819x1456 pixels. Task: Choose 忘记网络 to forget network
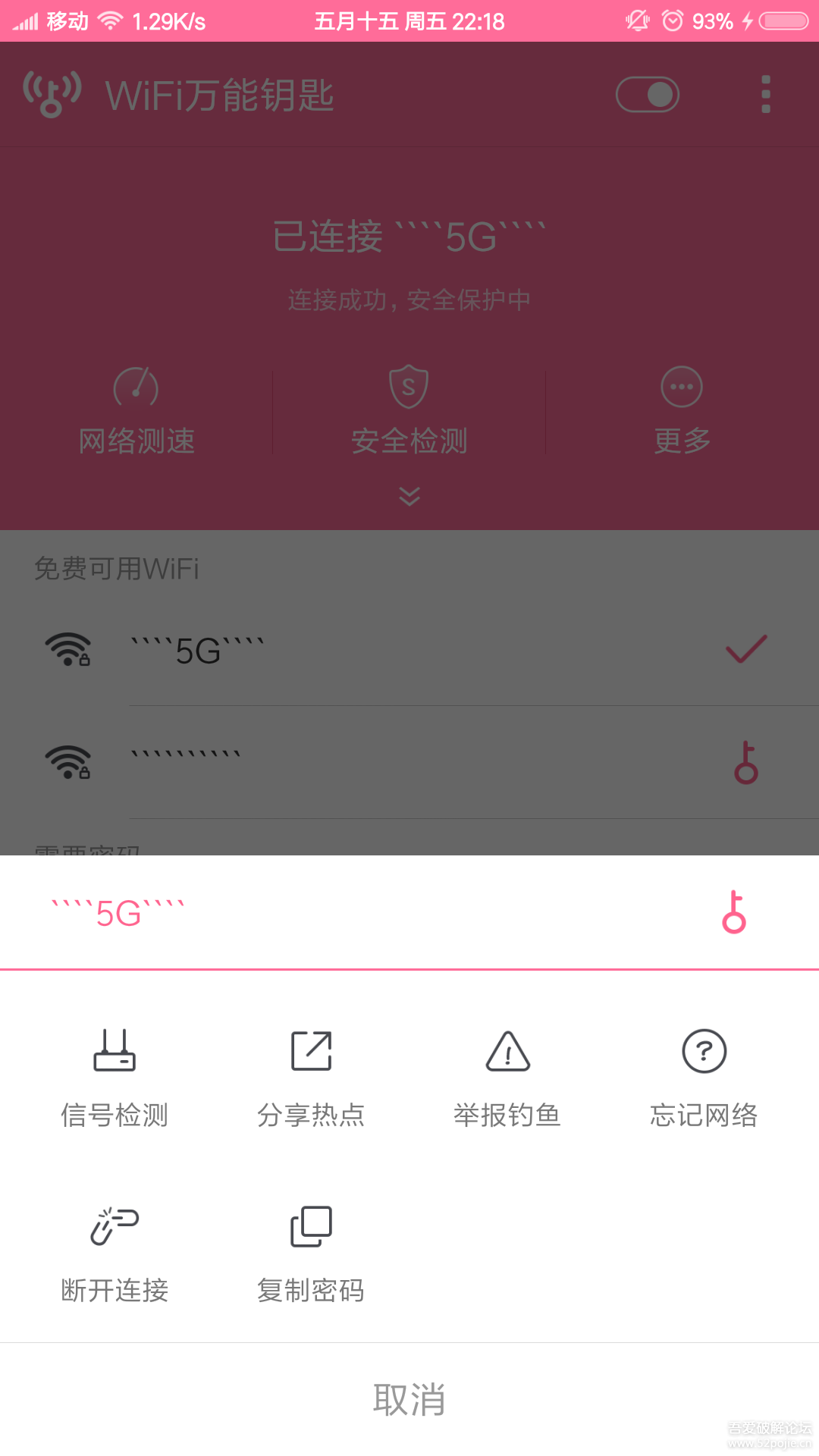(x=704, y=1078)
